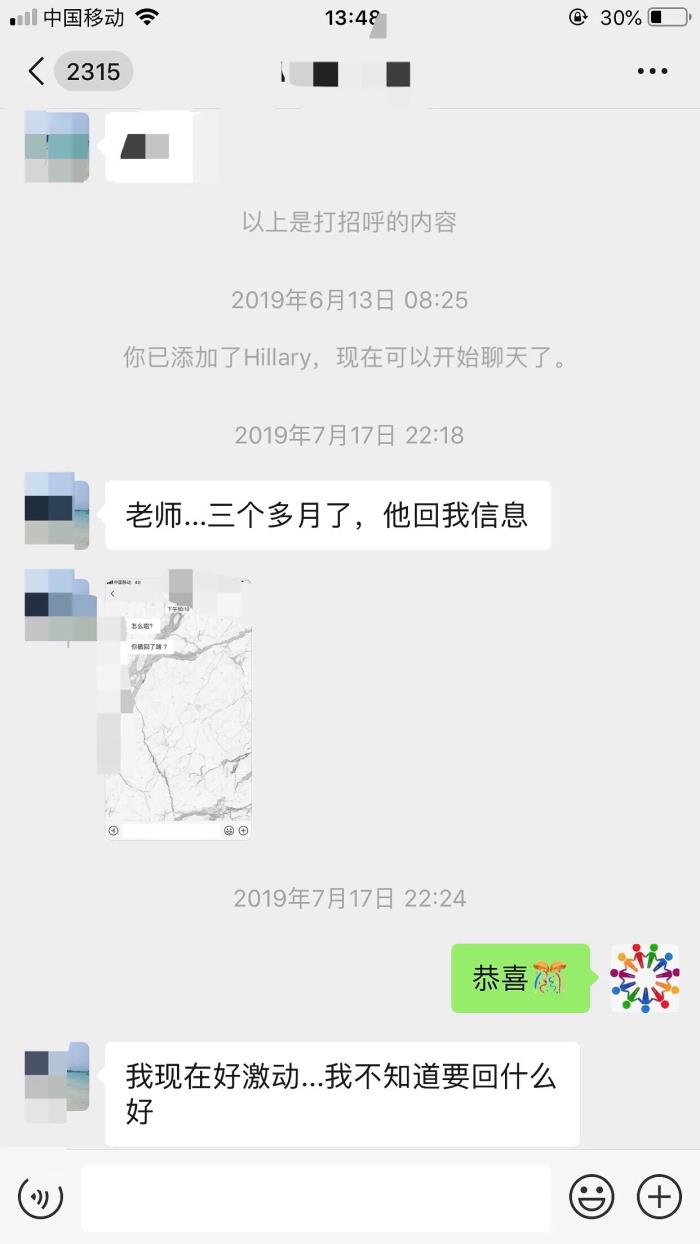Open your own colorful profile avatar
This screenshot has width=700, height=1244.
645,978
